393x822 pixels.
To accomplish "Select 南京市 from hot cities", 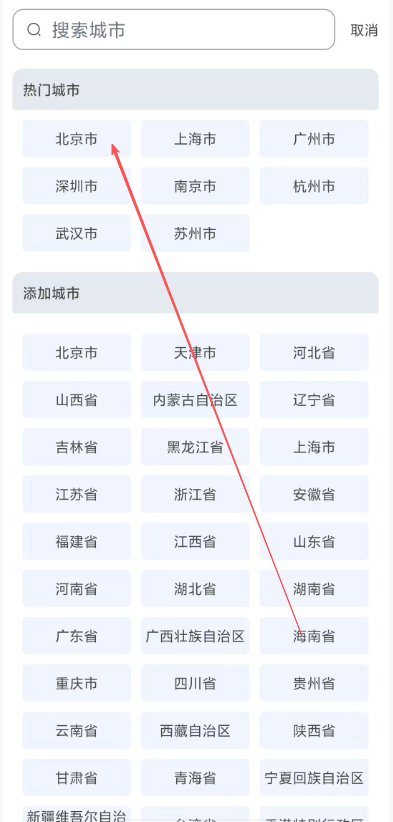I will coord(195,186).
